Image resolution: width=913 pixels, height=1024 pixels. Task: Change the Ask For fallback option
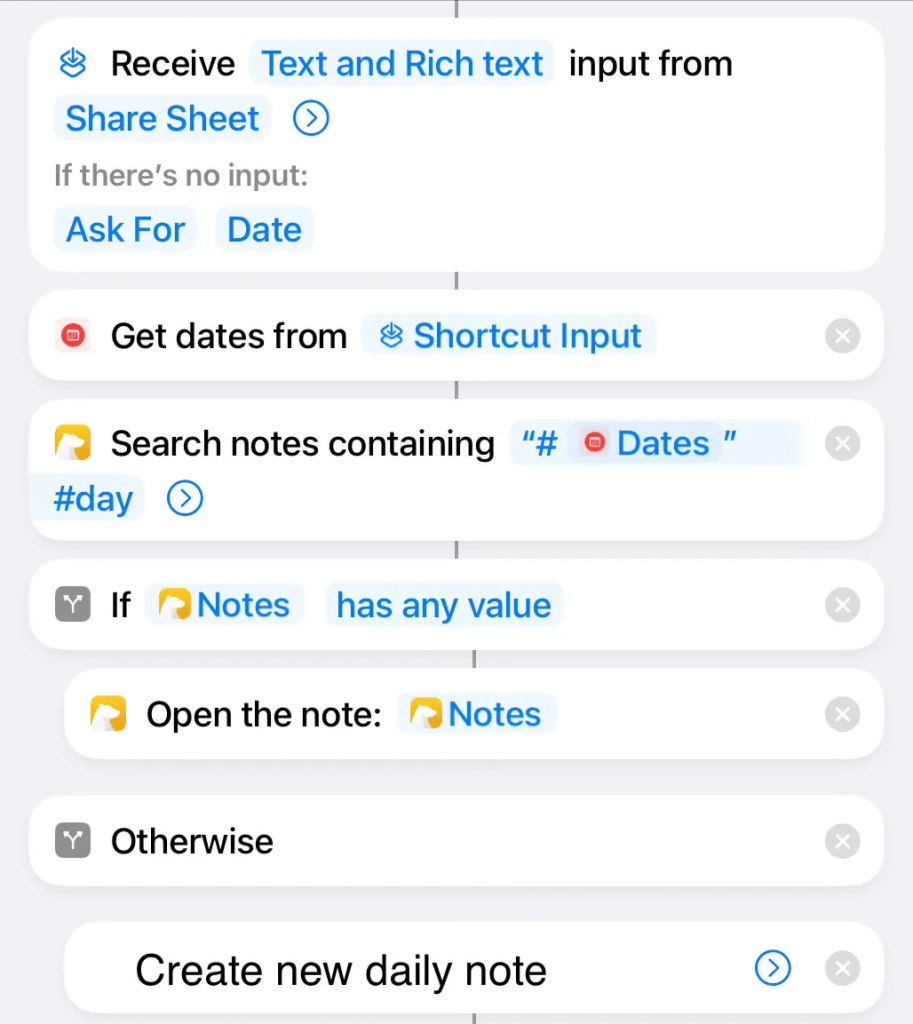125,230
